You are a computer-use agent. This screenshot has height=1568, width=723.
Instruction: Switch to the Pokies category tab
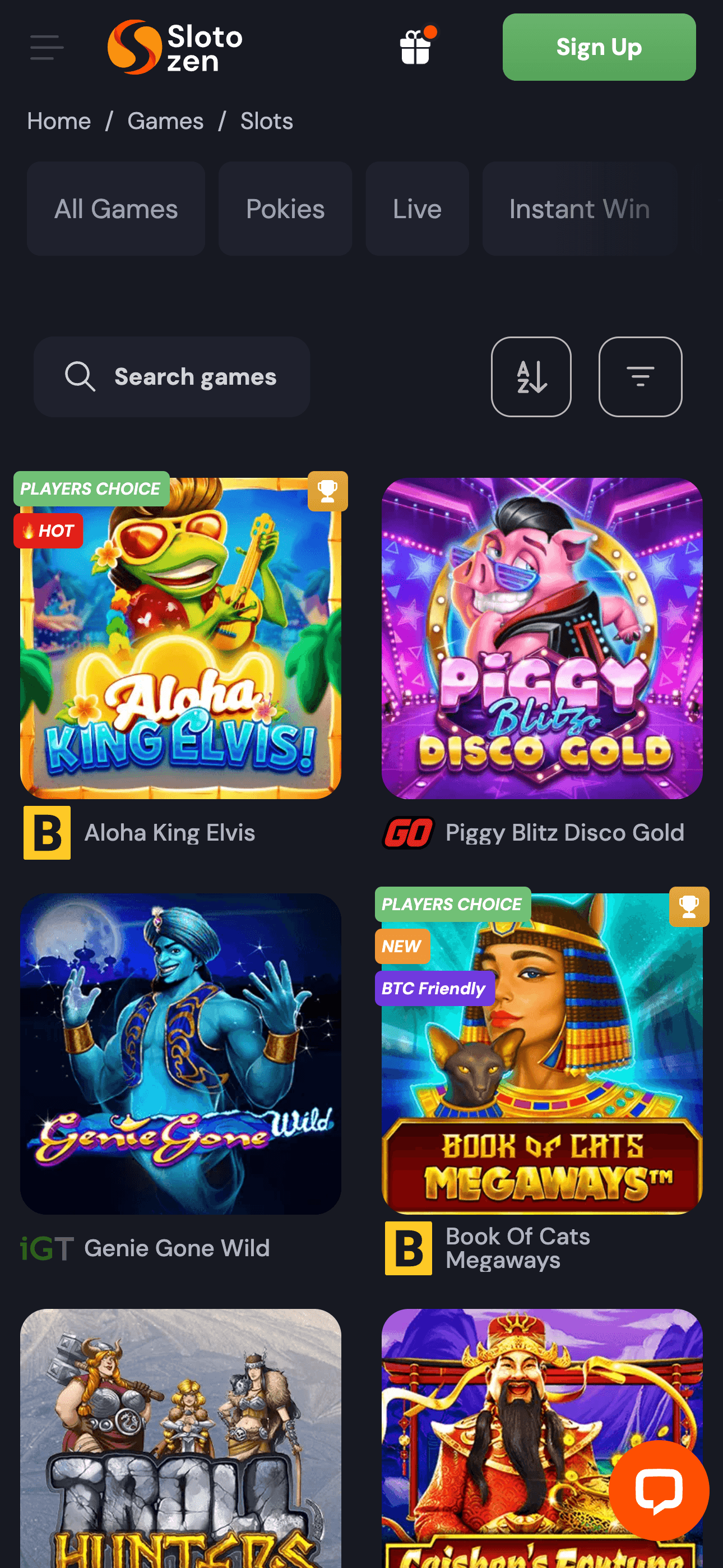(285, 209)
